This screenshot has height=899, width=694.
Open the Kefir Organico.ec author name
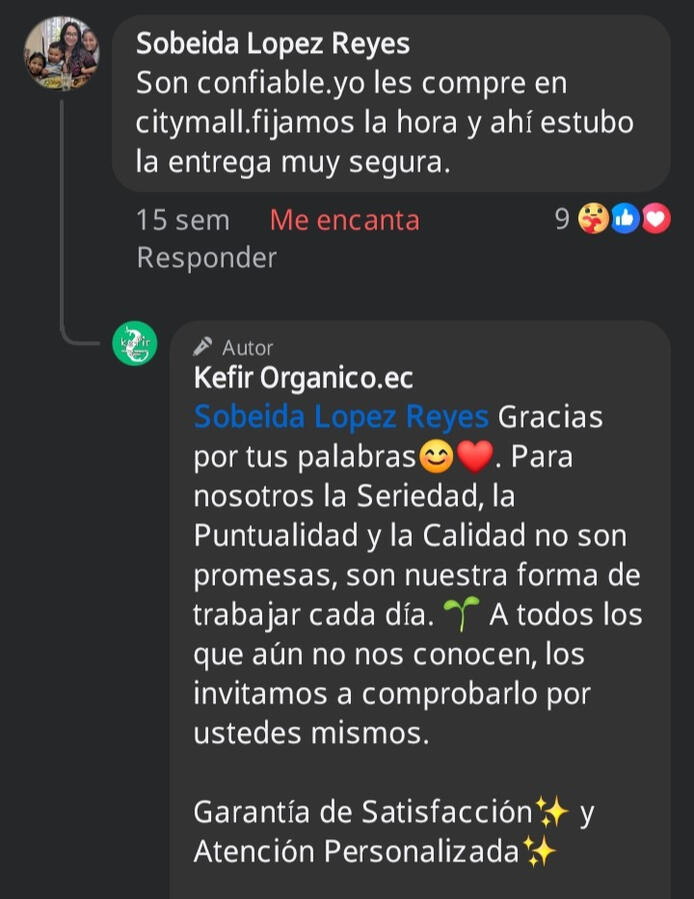point(303,379)
